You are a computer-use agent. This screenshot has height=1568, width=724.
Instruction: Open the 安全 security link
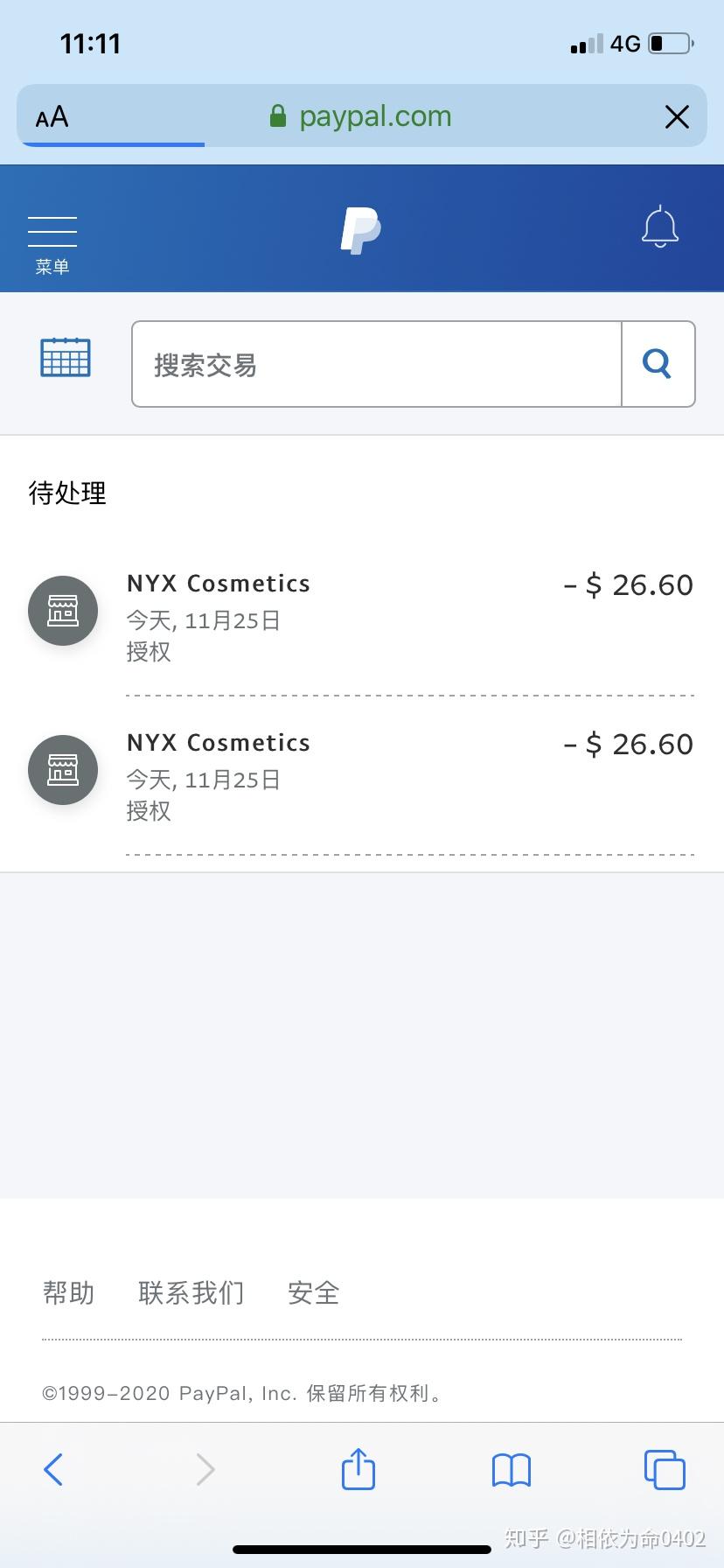point(314,1292)
